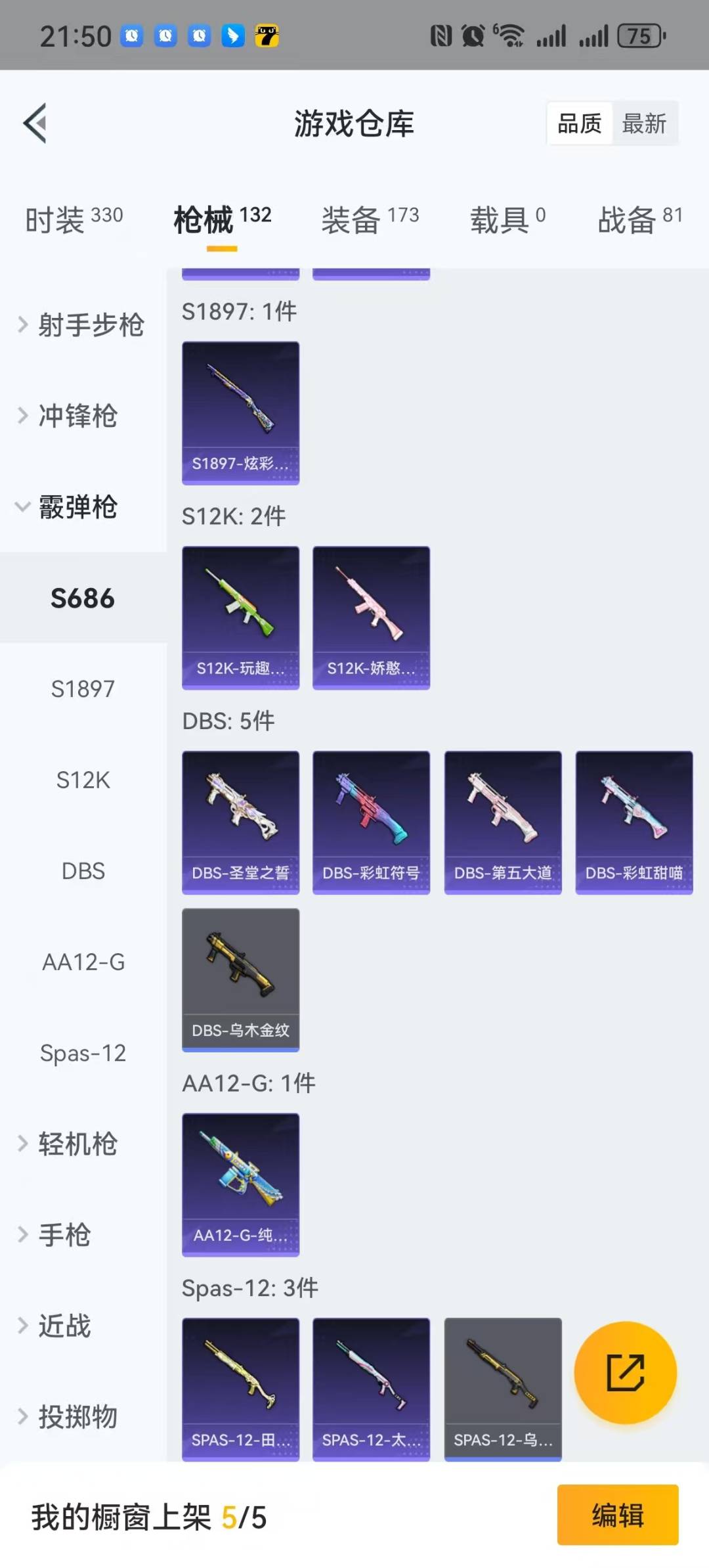
Task: Switch to the 装备 tab
Action: click(370, 219)
